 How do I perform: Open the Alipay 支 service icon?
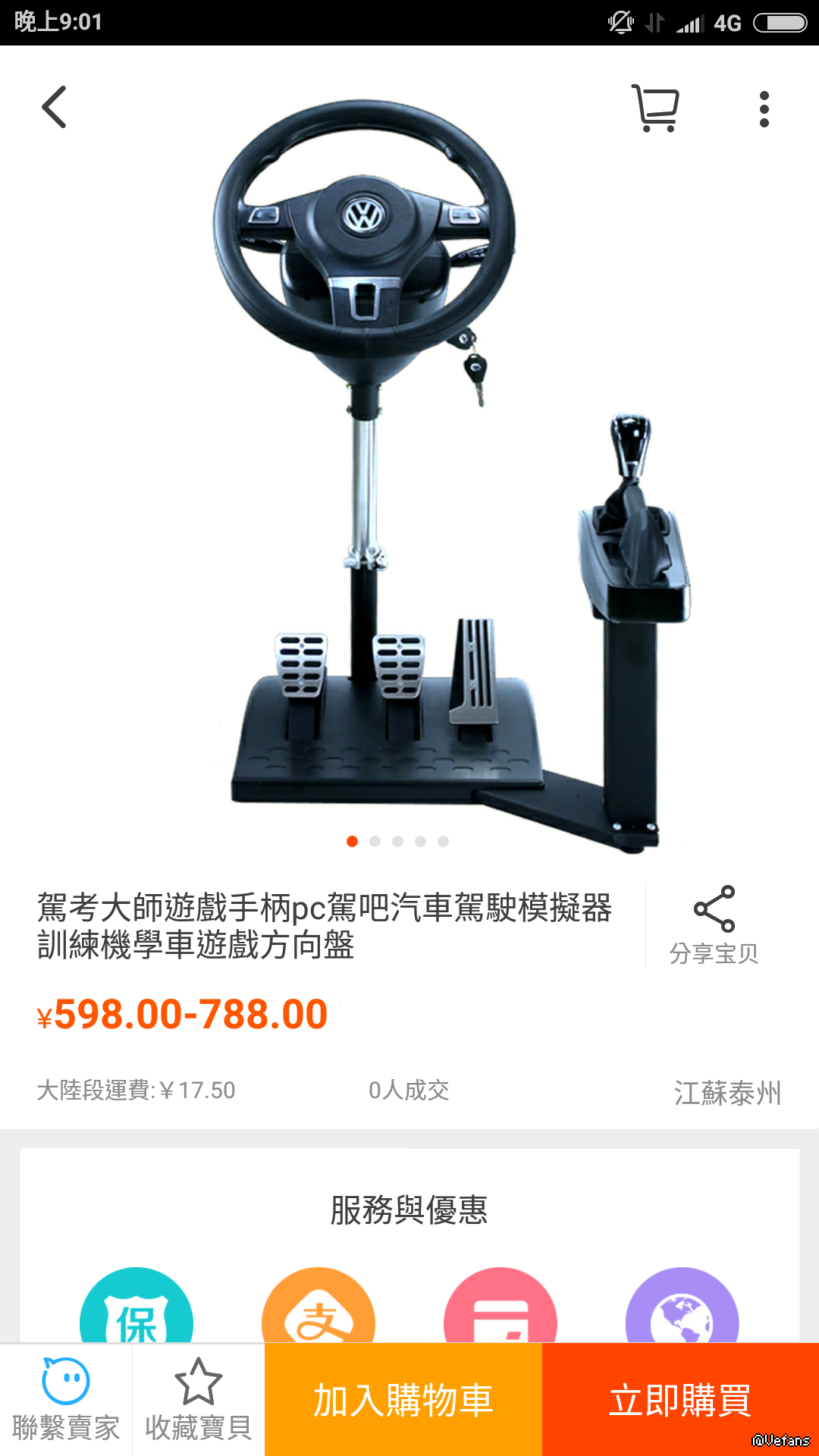[318, 1308]
